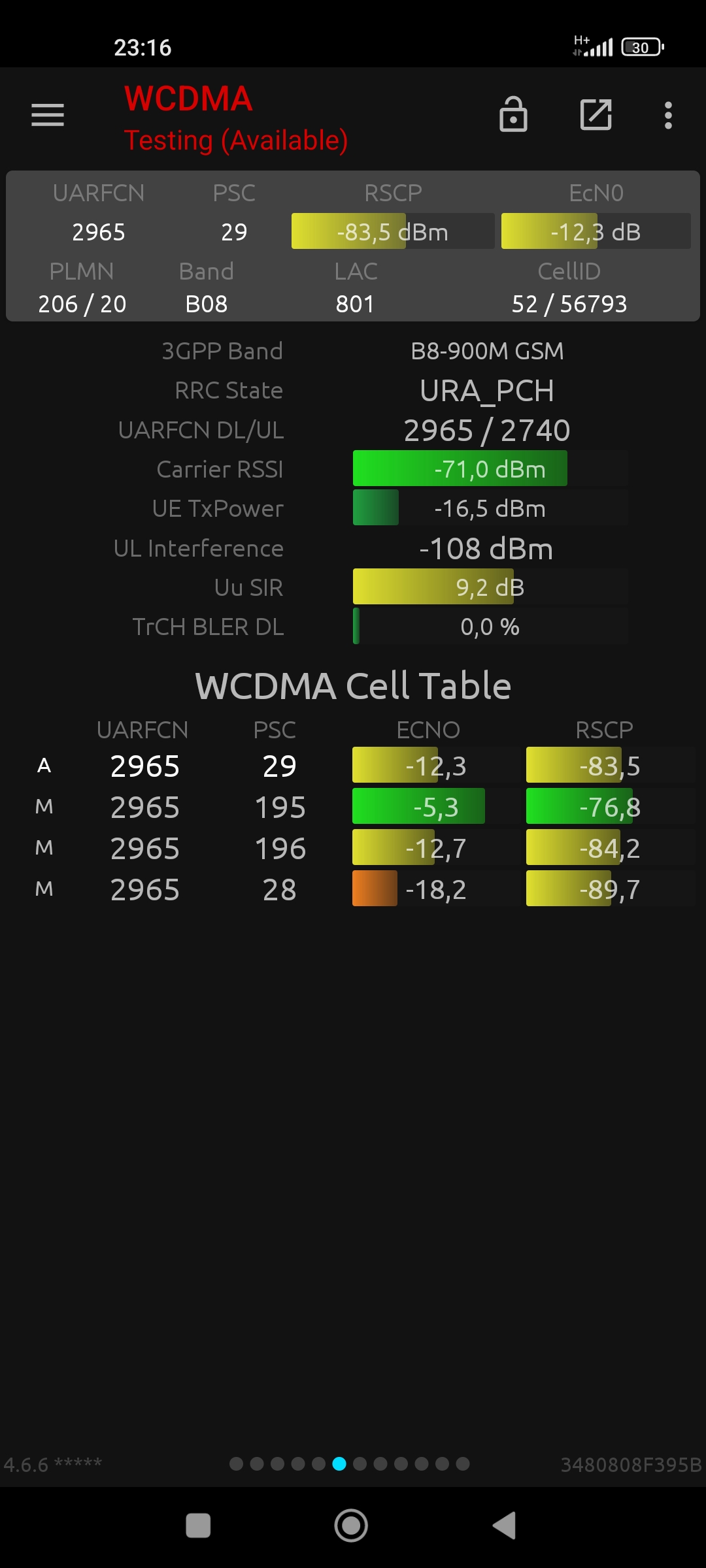Viewport: 706px width, 1568px height.
Task: Tap the system back button
Action: pos(505,1526)
